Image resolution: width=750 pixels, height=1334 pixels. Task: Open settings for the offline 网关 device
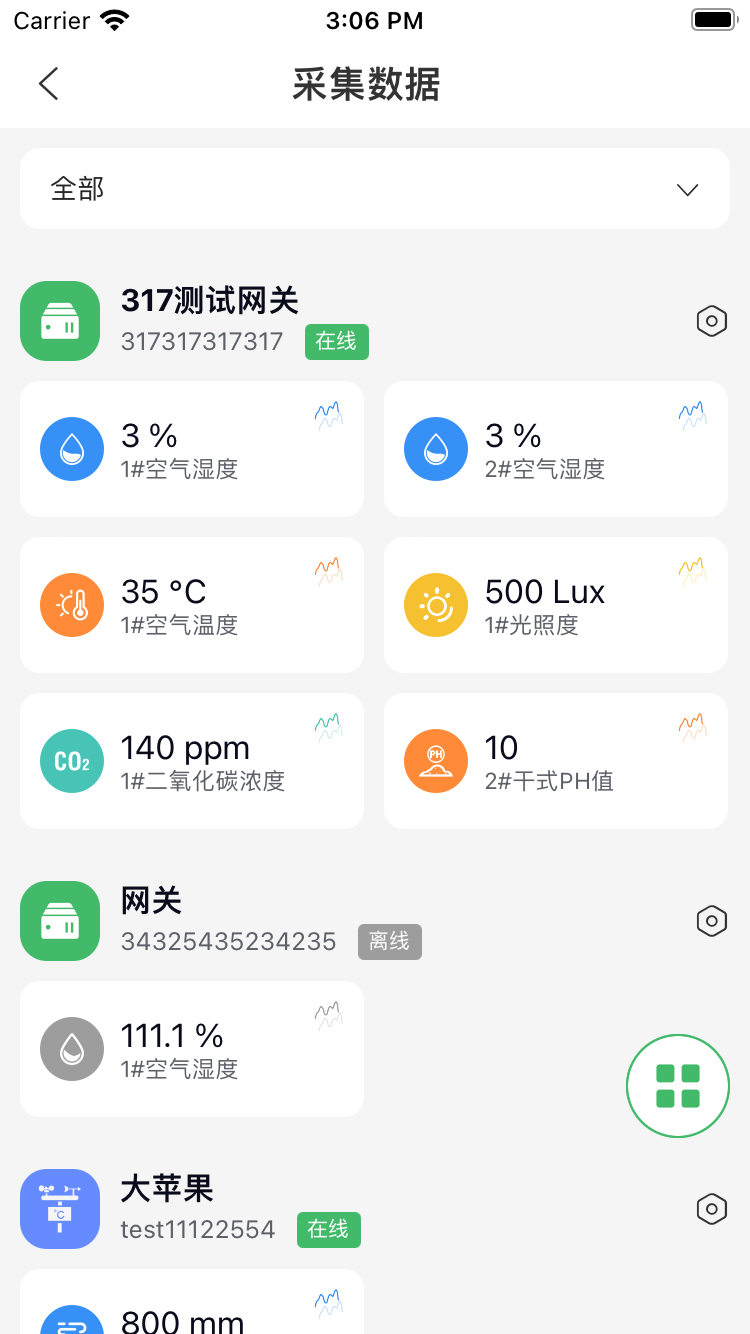point(712,921)
